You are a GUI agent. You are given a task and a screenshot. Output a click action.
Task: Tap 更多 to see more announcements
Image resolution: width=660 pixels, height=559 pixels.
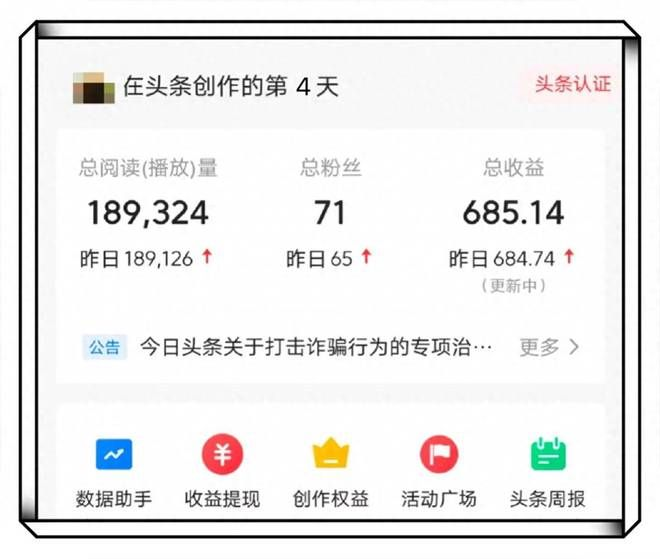[x=548, y=347]
